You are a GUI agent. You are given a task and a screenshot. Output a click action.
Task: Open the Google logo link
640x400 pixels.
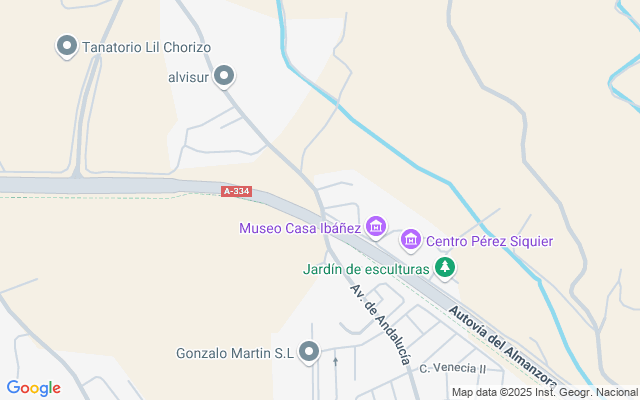pyautogui.click(x=34, y=388)
